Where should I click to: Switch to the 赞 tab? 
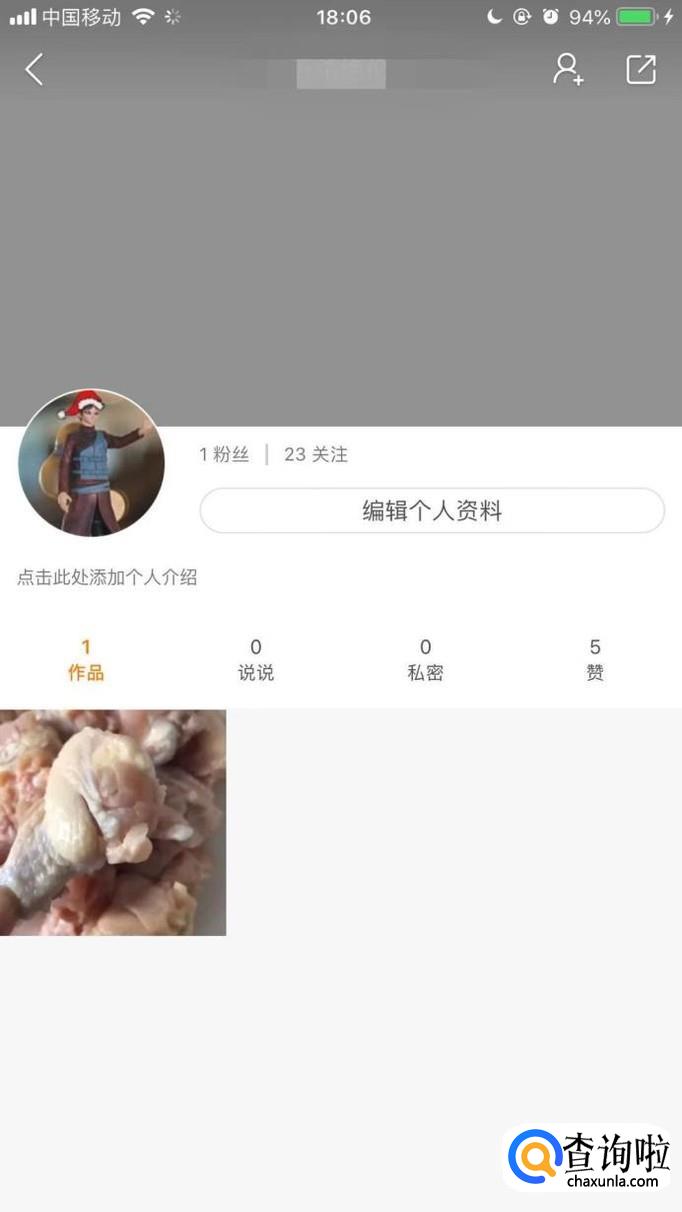pyautogui.click(x=595, y=660)
